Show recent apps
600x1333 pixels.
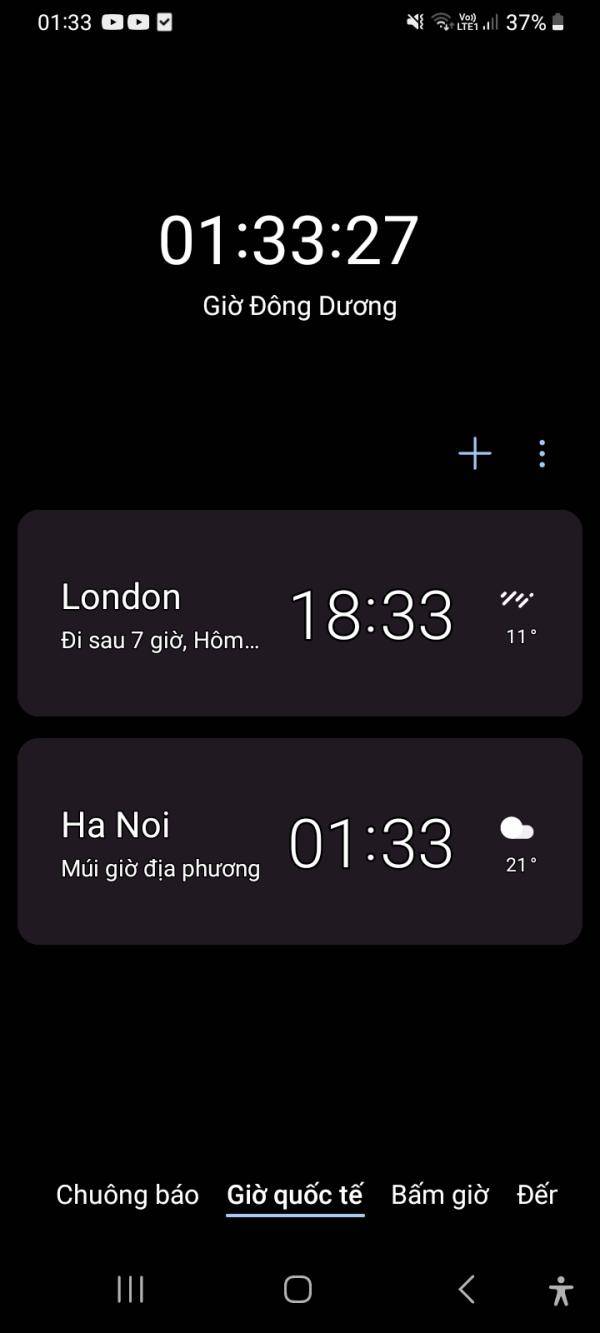[x=130, y=1289]
